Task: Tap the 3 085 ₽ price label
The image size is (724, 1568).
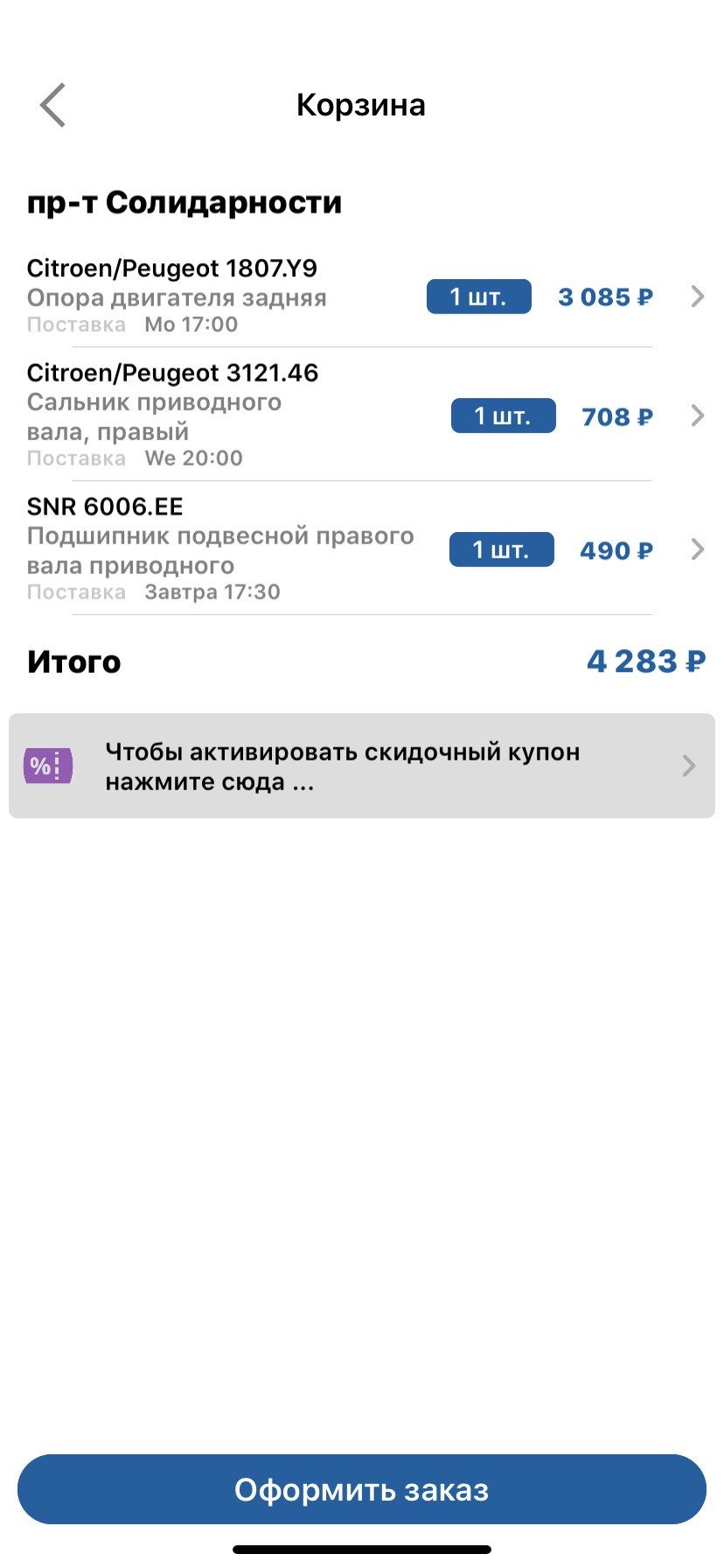Action: (x=603, y=297)
